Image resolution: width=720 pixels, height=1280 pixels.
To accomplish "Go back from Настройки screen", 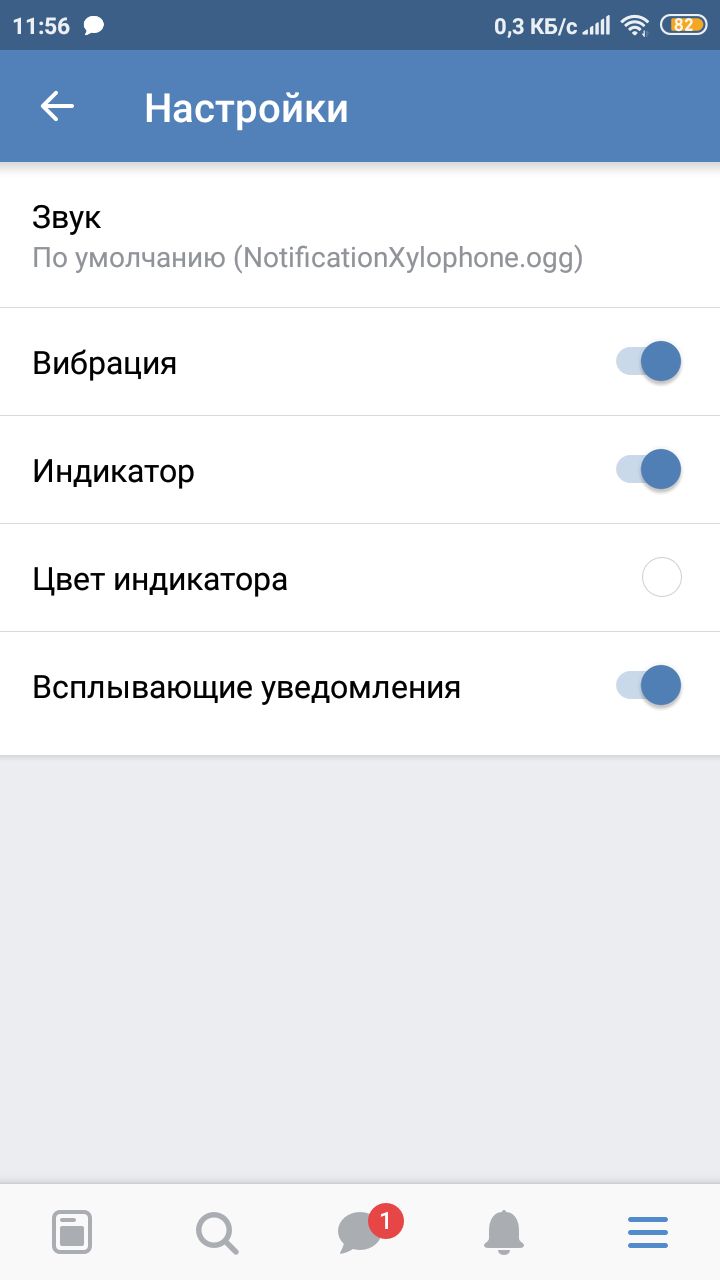I will [57, 107].
